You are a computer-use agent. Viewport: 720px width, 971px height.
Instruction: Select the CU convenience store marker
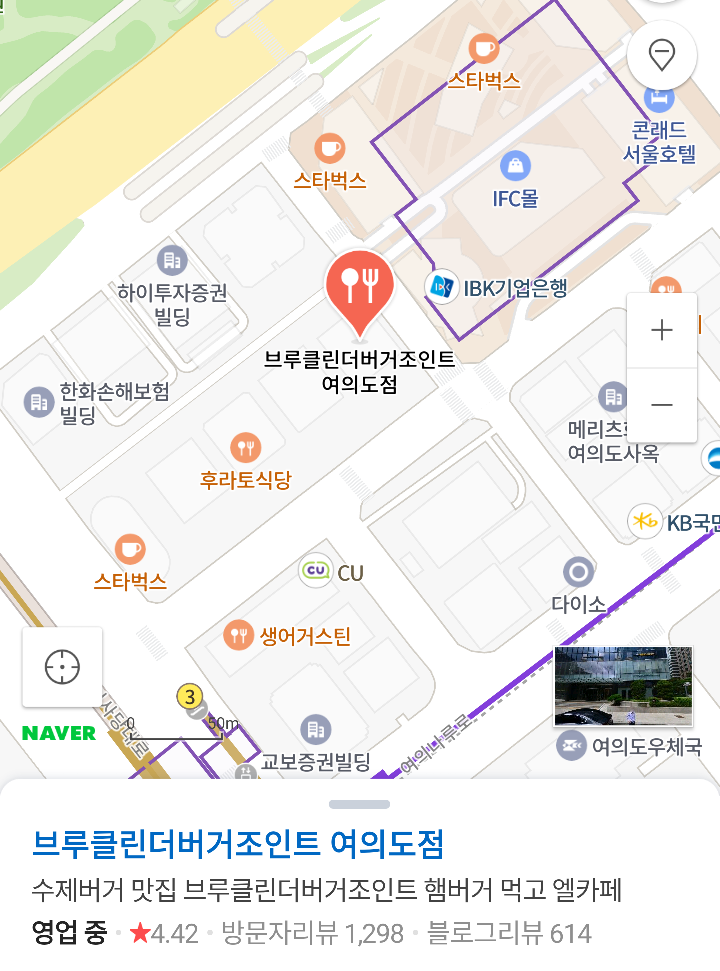pyautogui.click(x=315, y=572)
